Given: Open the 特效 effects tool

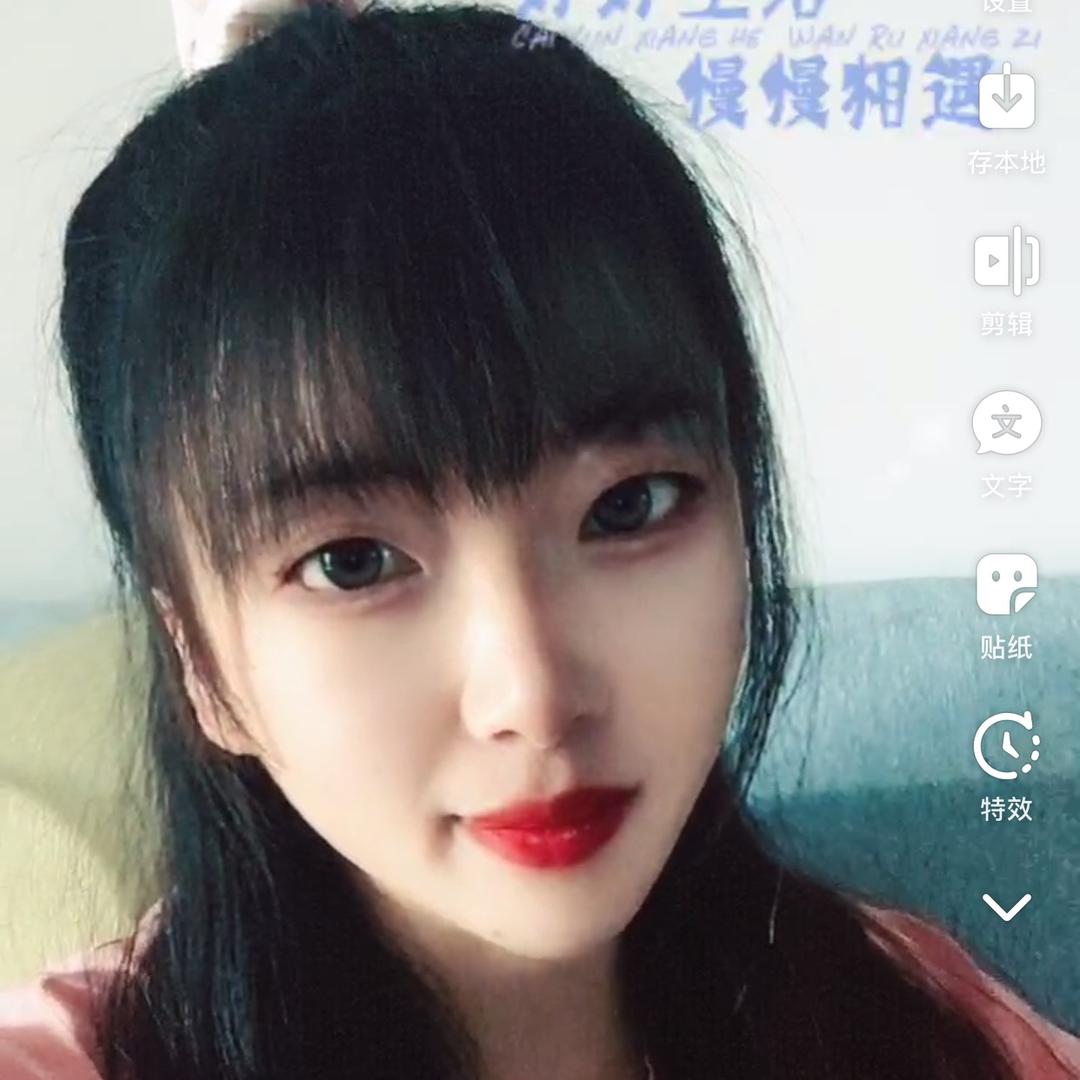Looking at the screenshot, I should tap(1006, 748).
